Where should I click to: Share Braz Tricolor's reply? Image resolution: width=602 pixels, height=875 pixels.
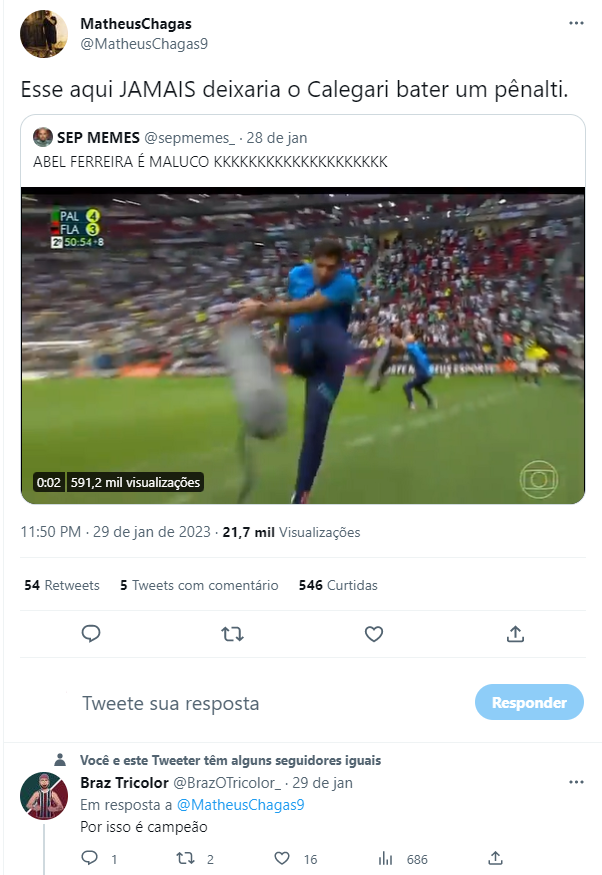coord(495,858)
